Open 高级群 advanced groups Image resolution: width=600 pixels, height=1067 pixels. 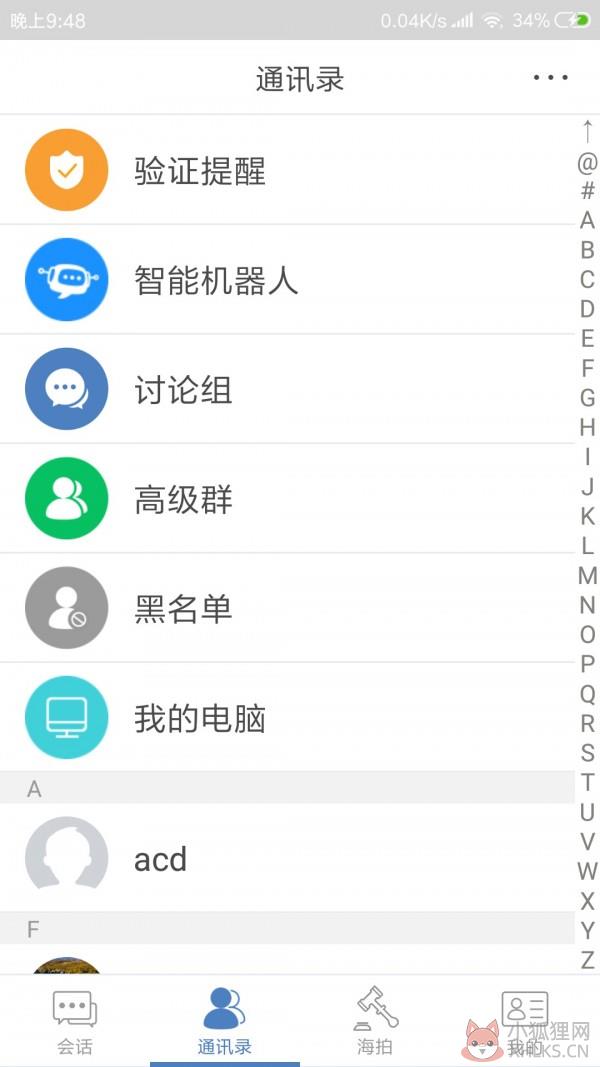pyautogui.click(x=287, y=498)
